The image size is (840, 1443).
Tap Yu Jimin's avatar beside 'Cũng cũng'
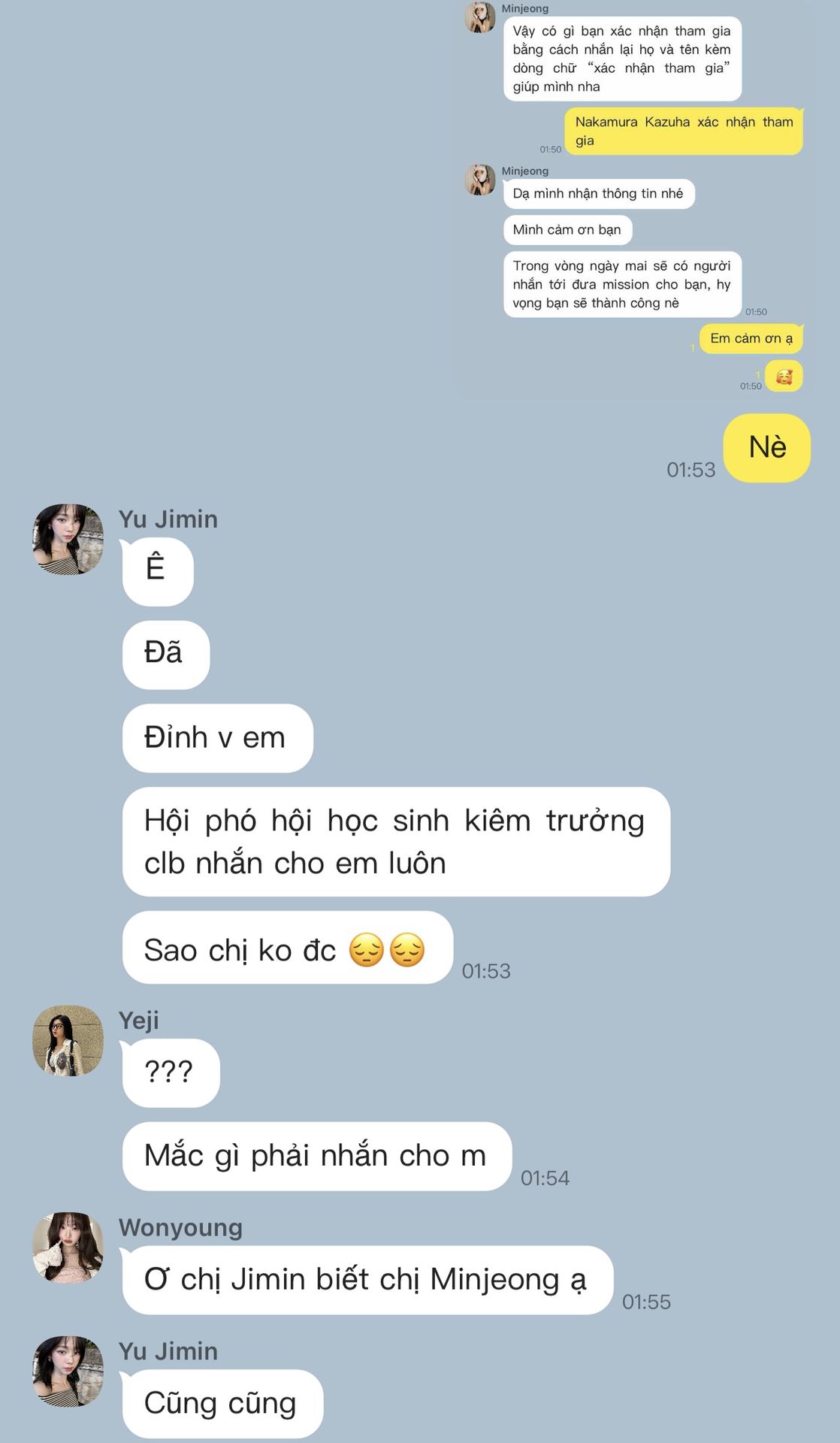click(x=68, y=1372)
